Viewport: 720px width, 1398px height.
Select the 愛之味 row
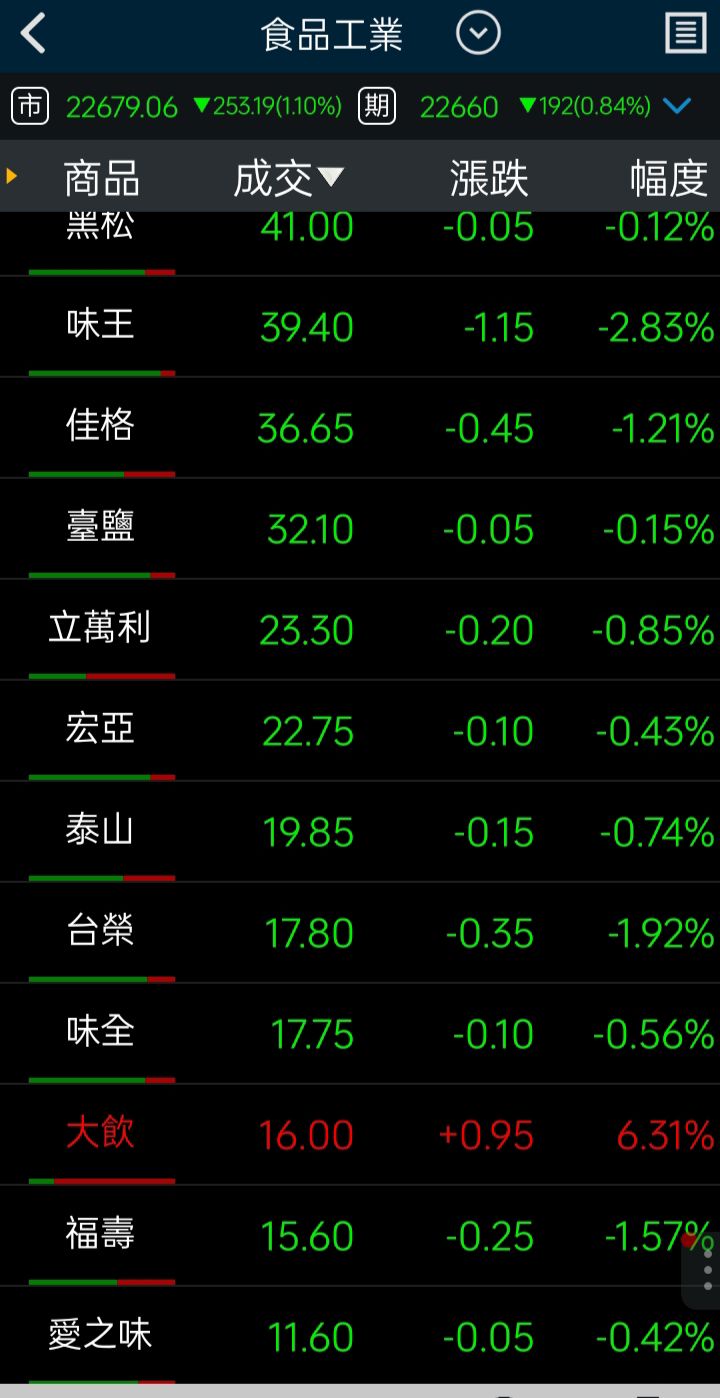click(x=100, y=1336)
